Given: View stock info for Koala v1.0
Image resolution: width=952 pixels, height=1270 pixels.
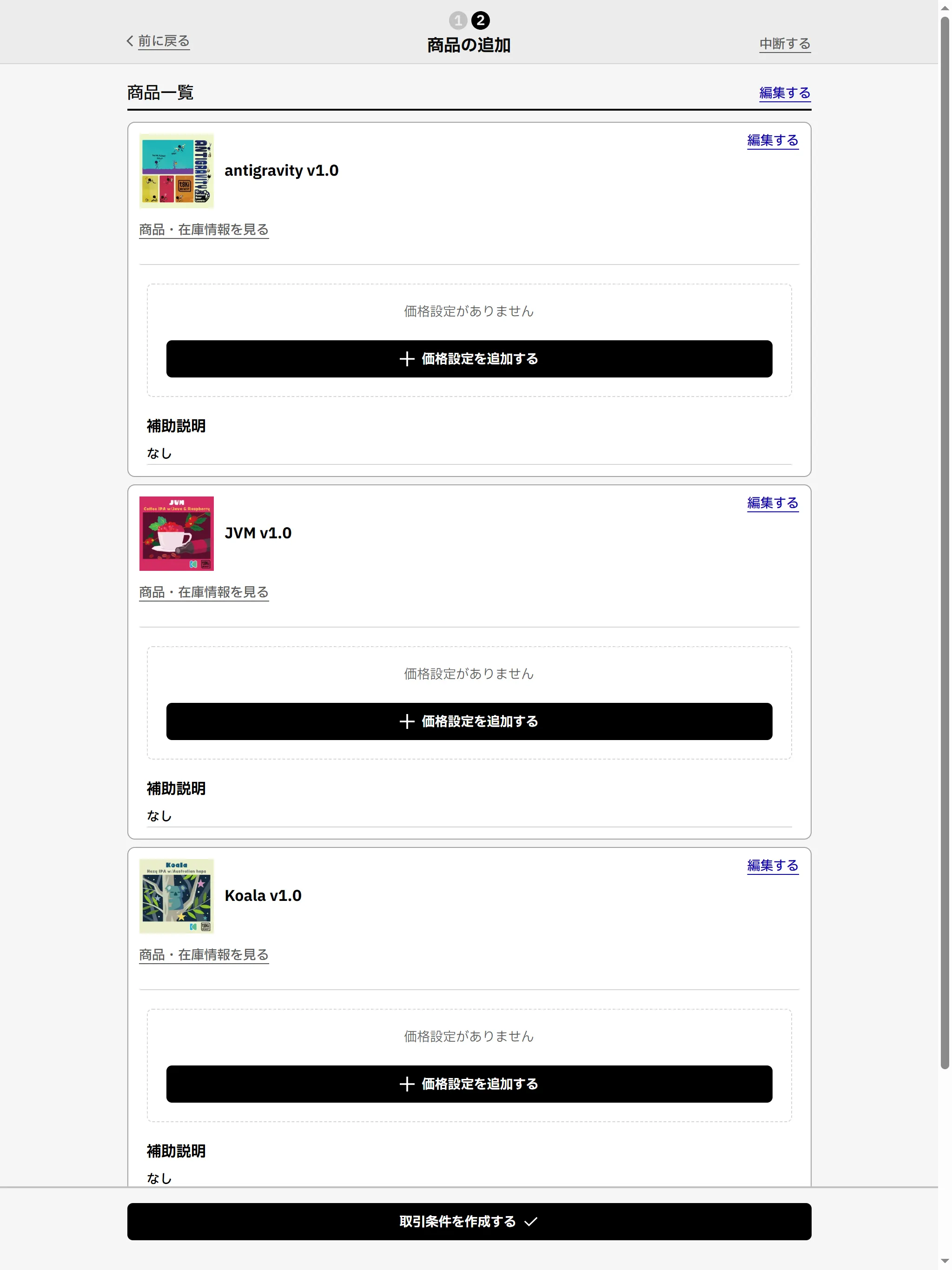Looking at the screenshot, I should click(204, 954).
